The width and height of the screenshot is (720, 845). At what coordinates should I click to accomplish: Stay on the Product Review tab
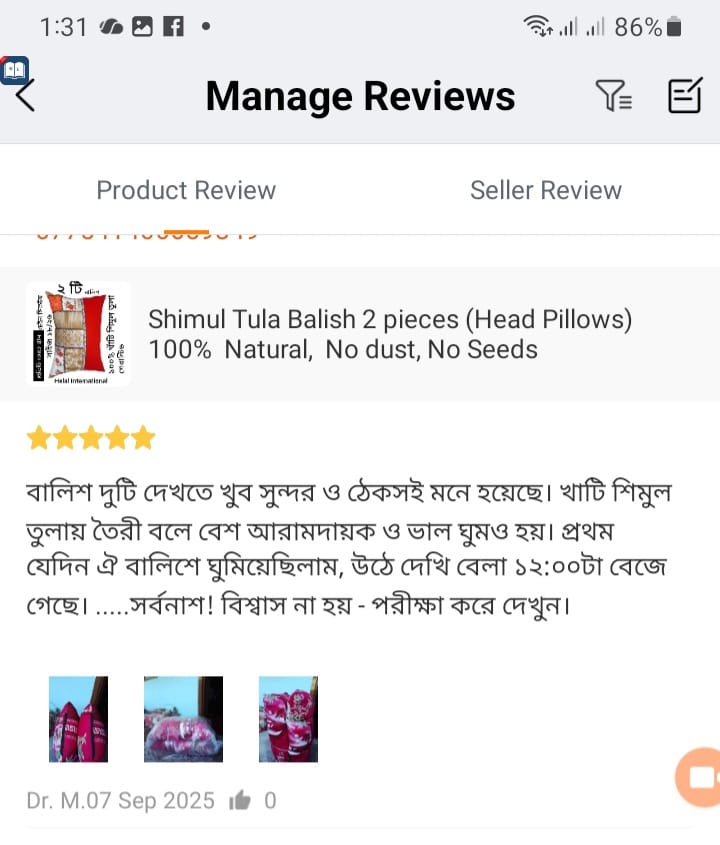(185, 190)
